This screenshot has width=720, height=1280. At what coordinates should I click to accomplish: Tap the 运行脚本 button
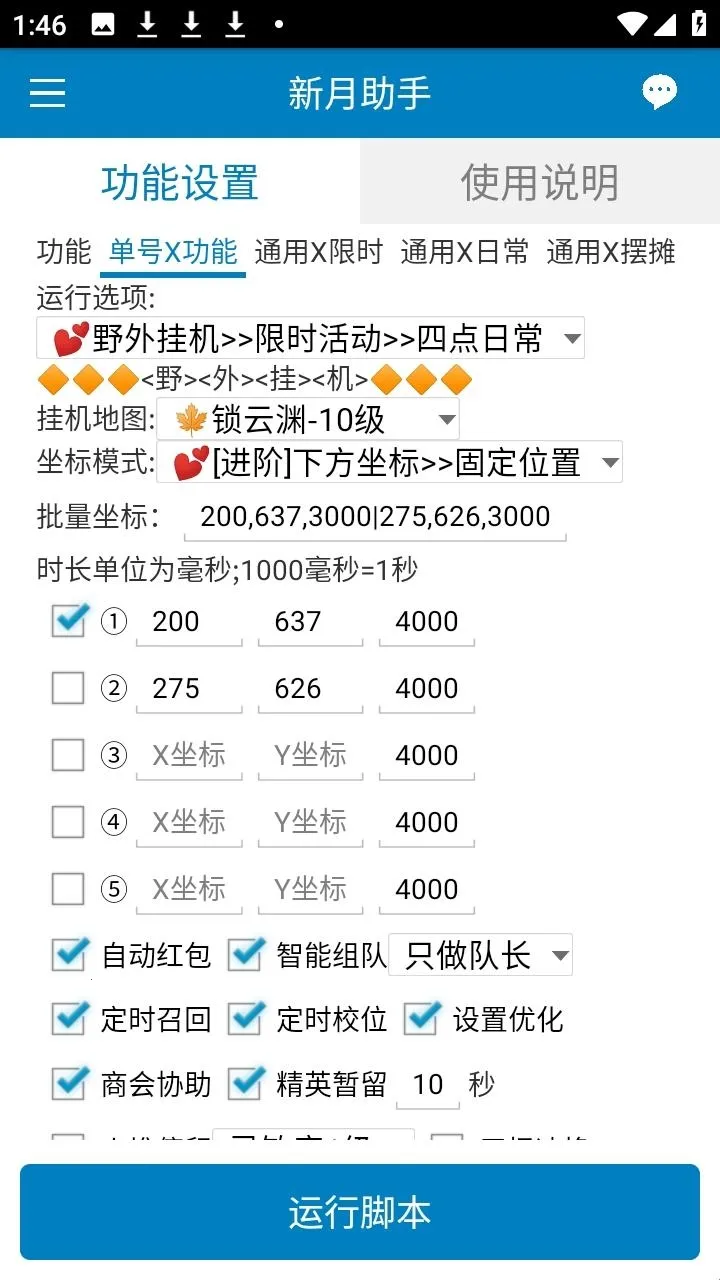click(360, 1211)
